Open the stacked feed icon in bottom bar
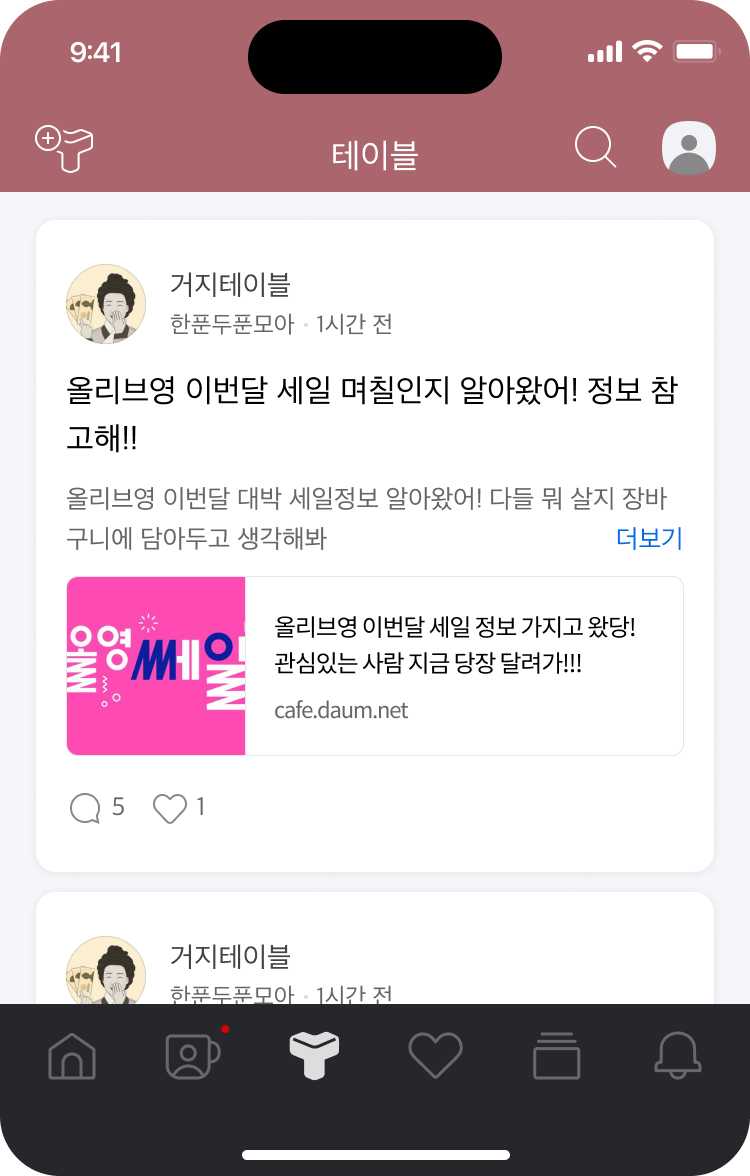750x1176 pixels. 555,1053
